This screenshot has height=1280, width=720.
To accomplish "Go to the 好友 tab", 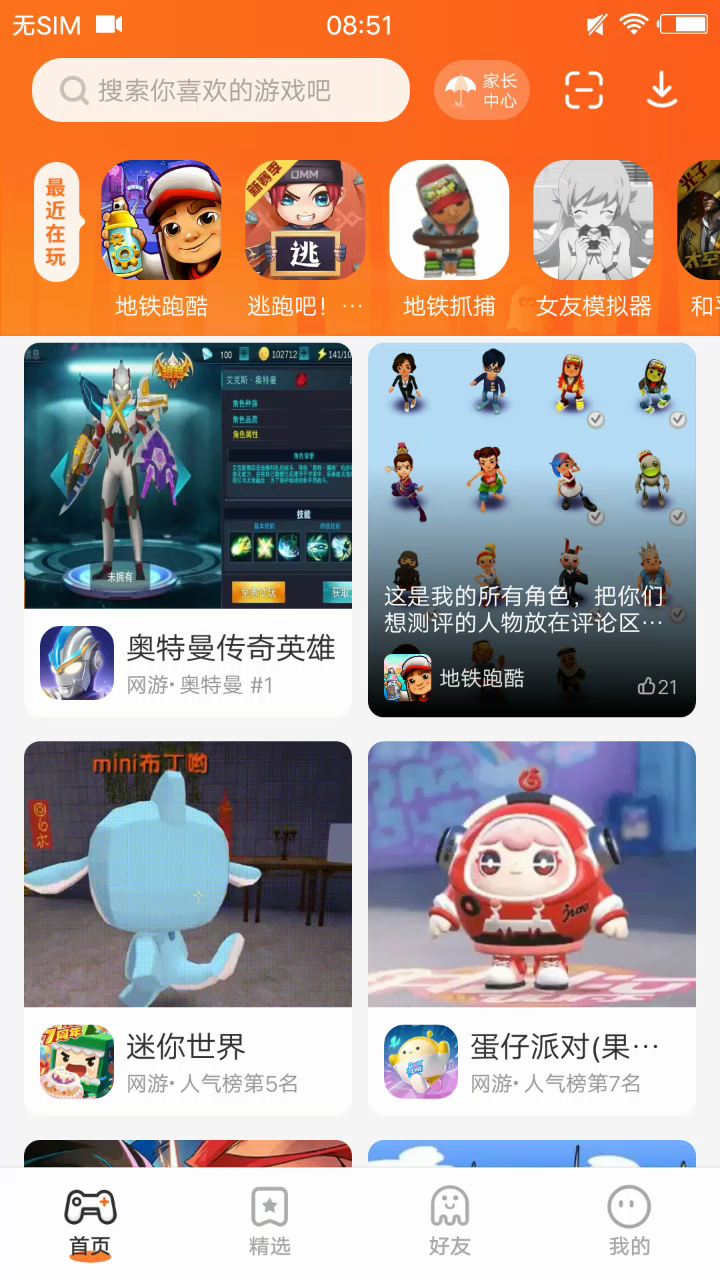I will pyautogui.click(x=449, y=1222).
